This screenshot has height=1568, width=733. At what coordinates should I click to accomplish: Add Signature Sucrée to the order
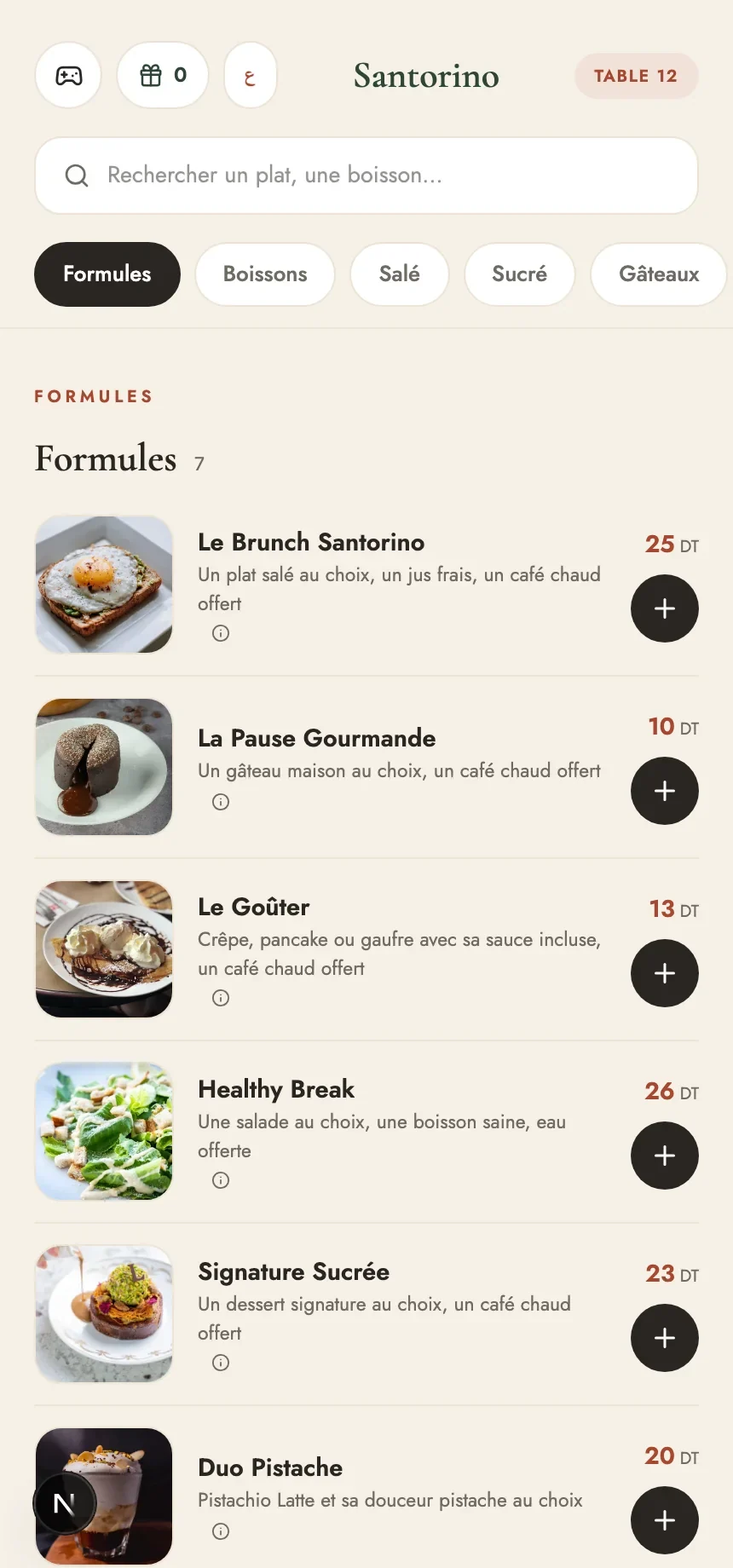click(x=665, y=1338)
